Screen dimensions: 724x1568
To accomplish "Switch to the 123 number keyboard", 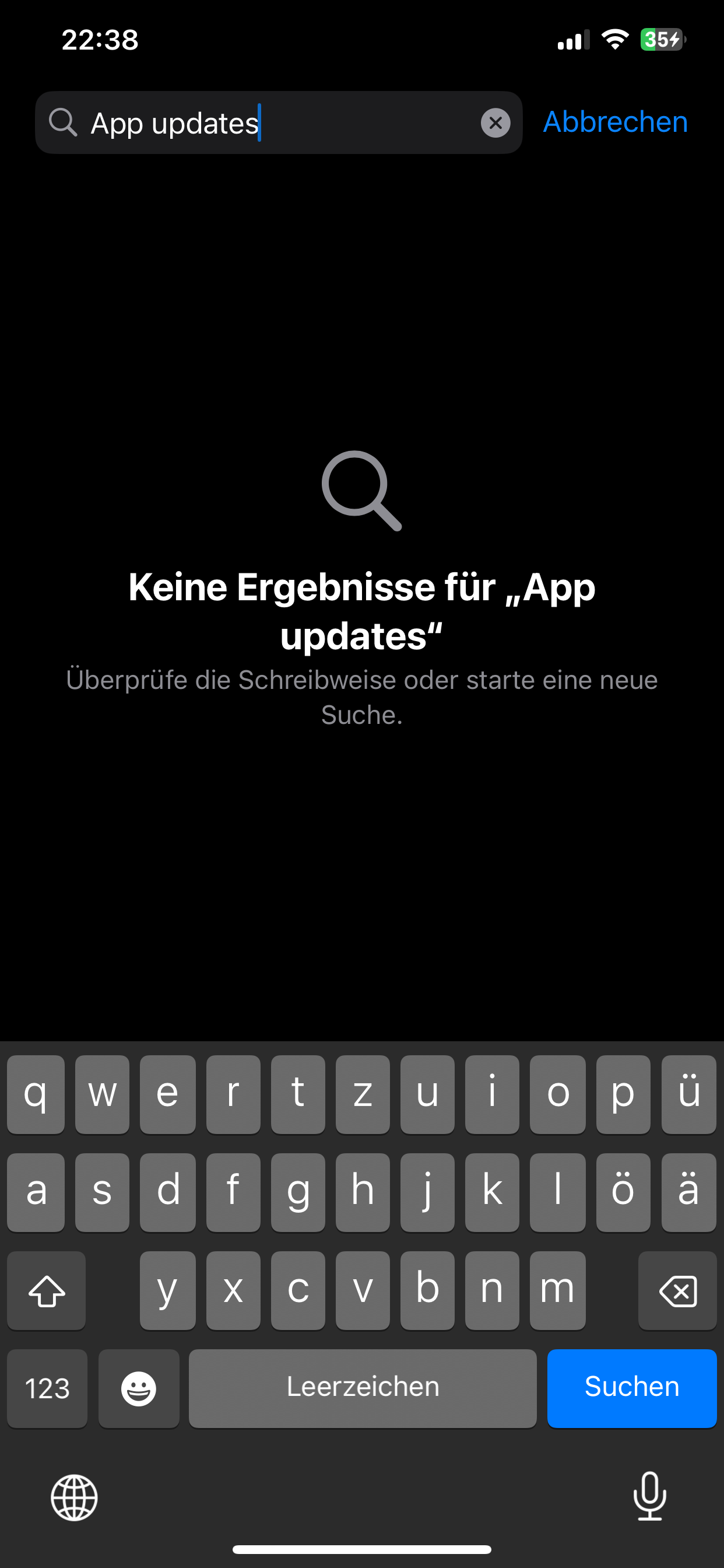I will [47, 1388].
